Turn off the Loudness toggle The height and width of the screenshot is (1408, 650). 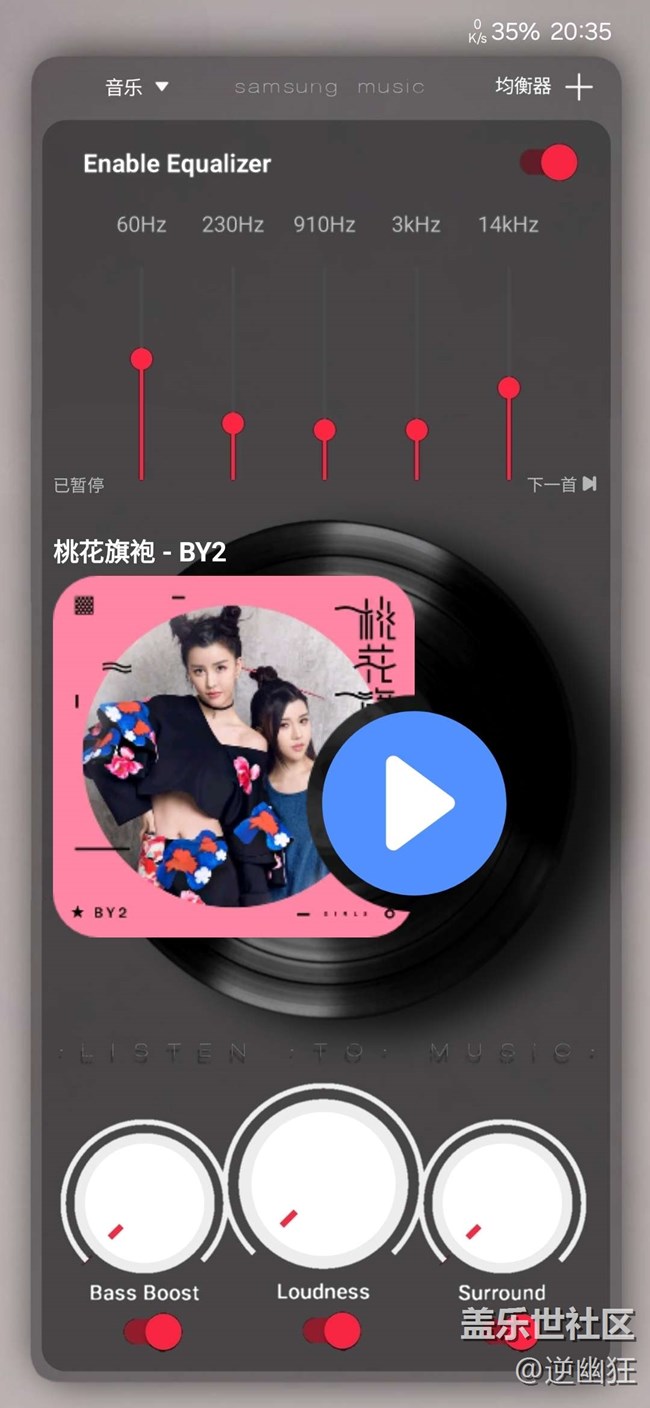(x=332, y=1330)
